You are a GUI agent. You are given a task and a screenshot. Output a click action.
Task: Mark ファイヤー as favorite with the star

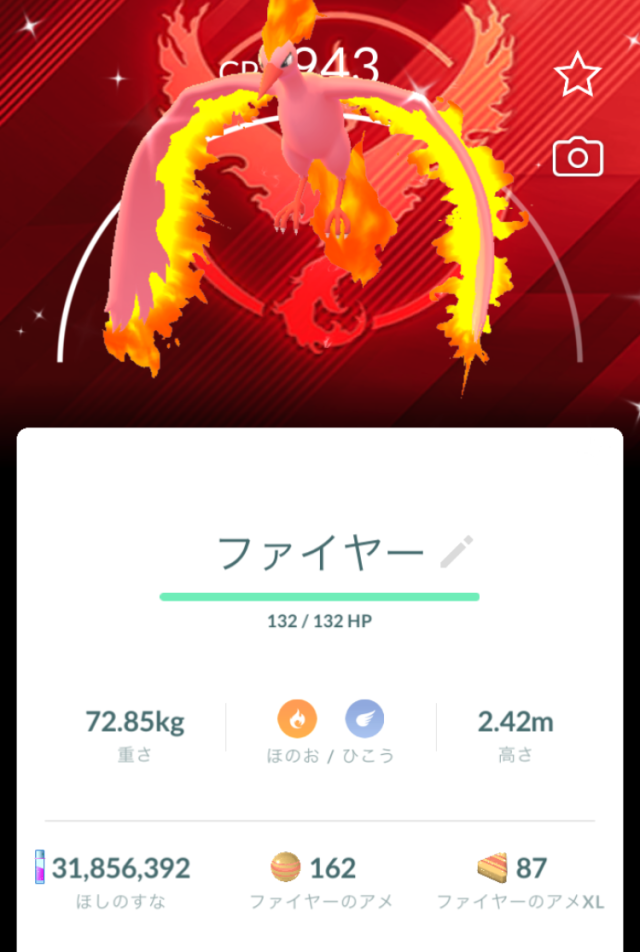point(578,76)
